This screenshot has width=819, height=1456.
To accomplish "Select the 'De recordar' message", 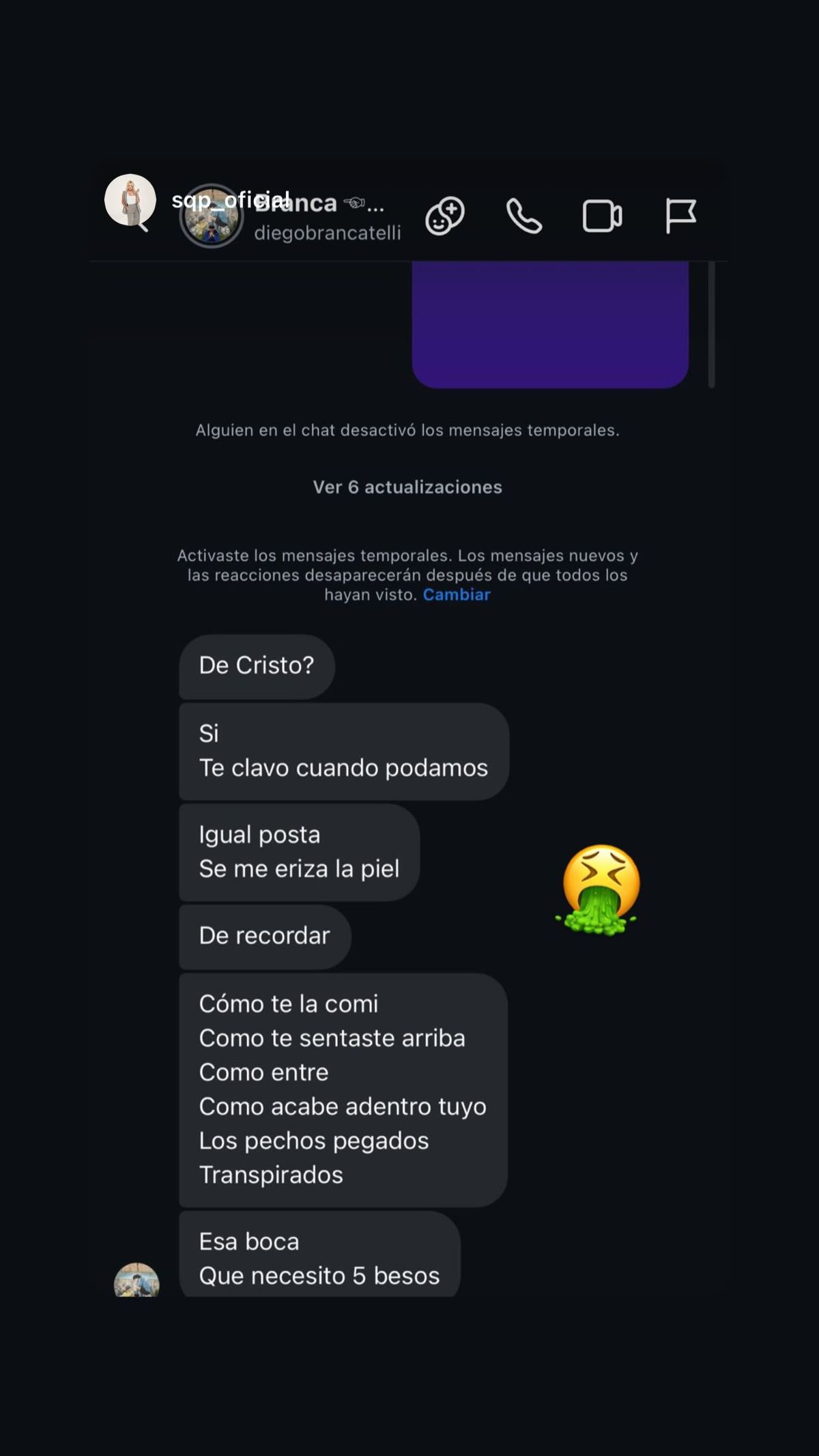I will tap(263, 937).
